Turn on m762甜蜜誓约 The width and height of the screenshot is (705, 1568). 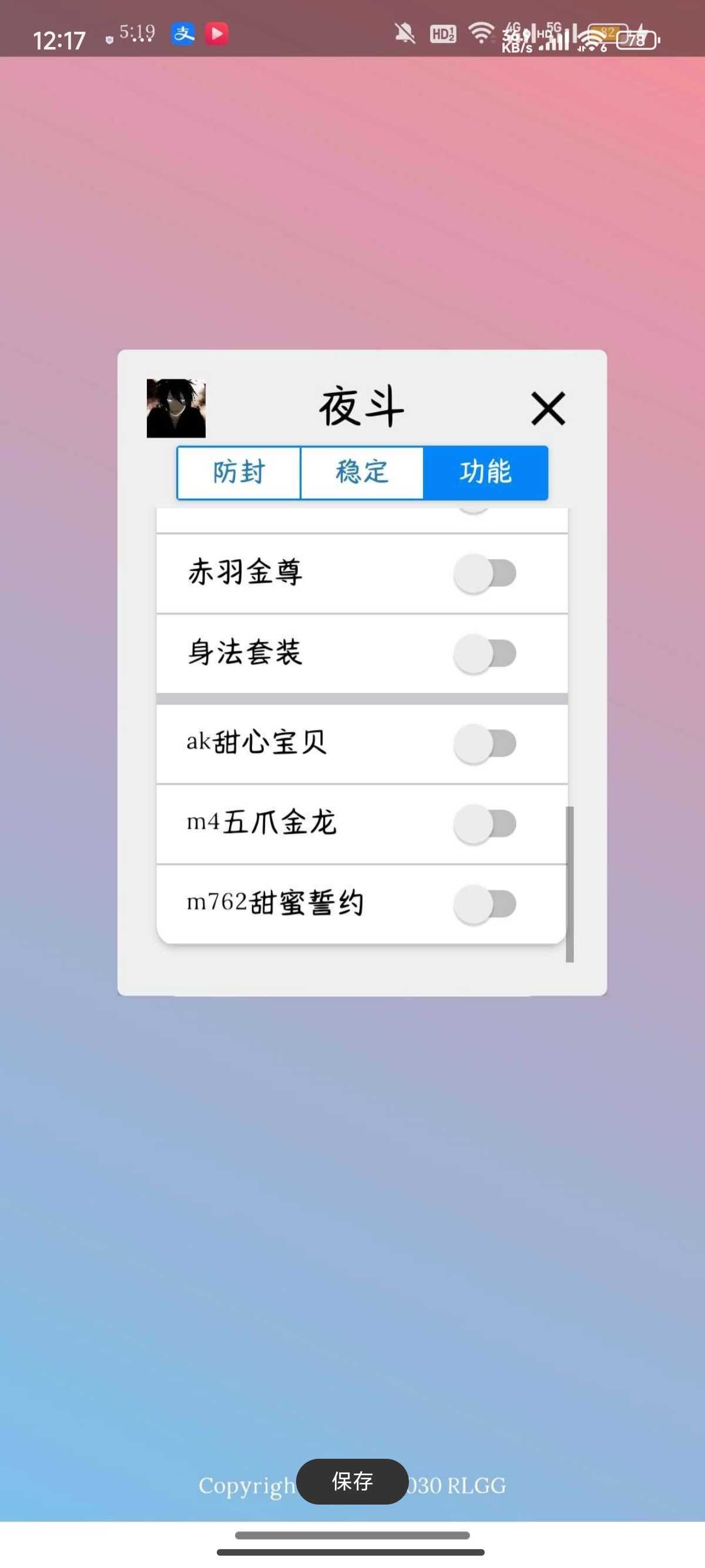485,904
